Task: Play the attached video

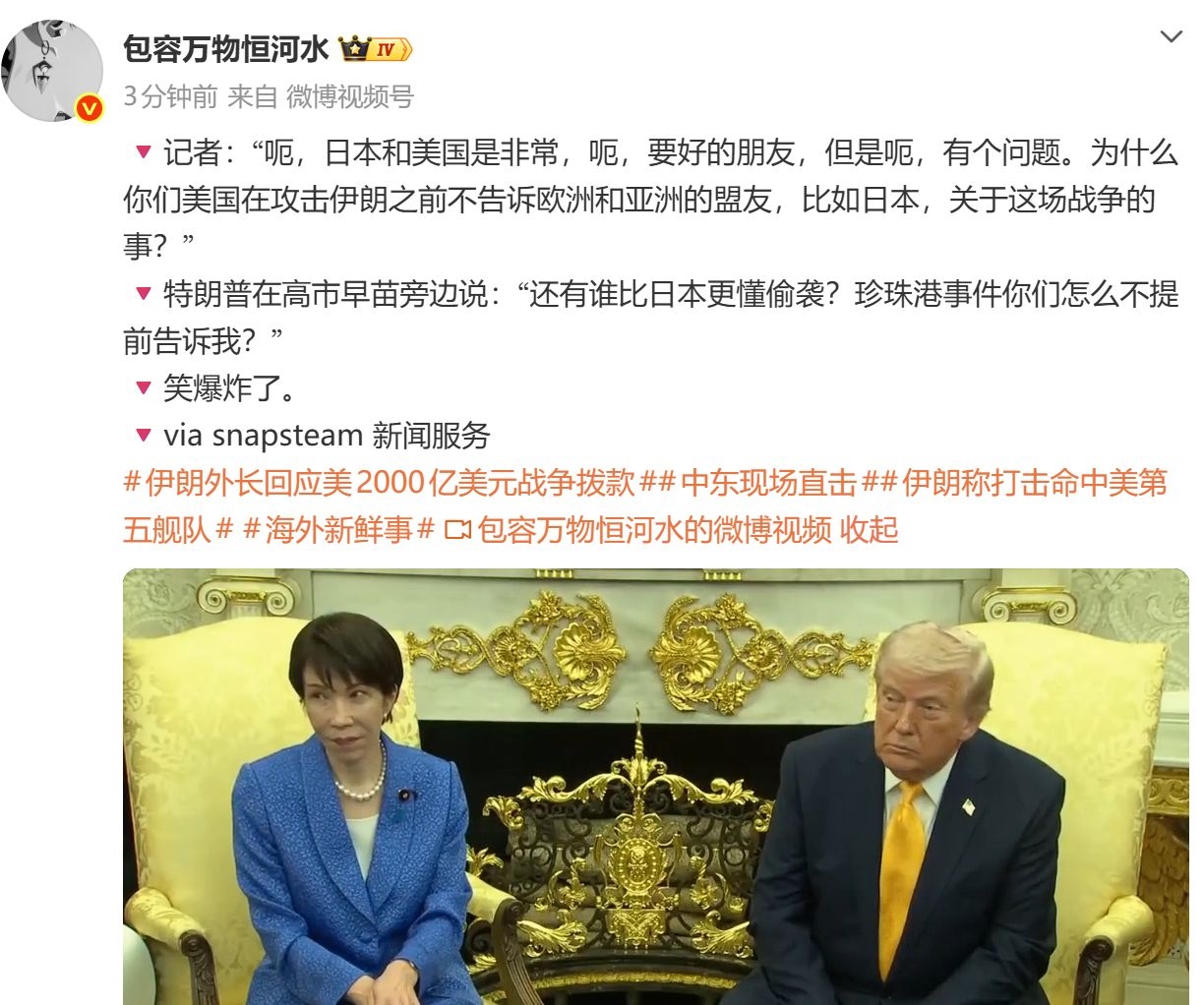Action: tap(655, 787)
